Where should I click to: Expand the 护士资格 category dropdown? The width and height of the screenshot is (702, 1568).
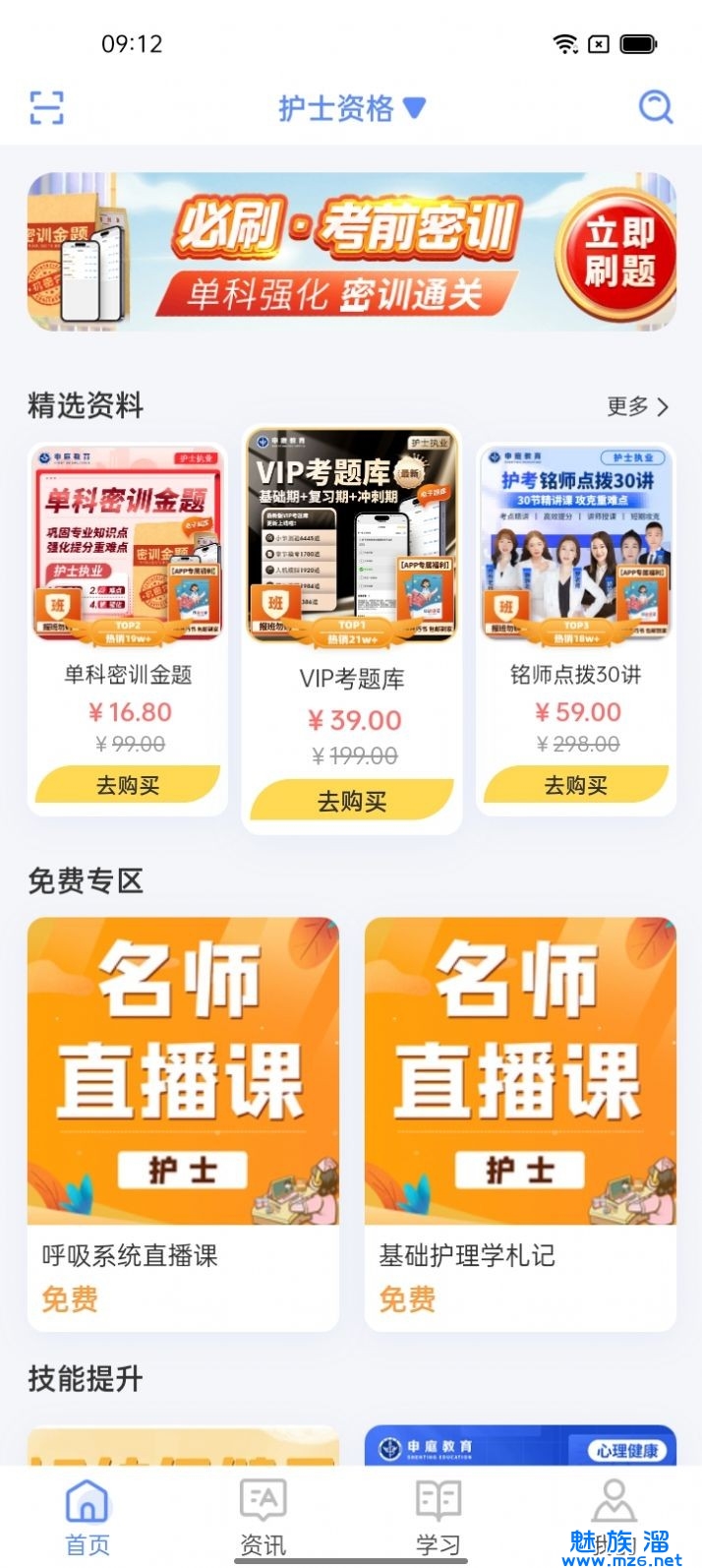pyautogui.click(x=351, y=108)
